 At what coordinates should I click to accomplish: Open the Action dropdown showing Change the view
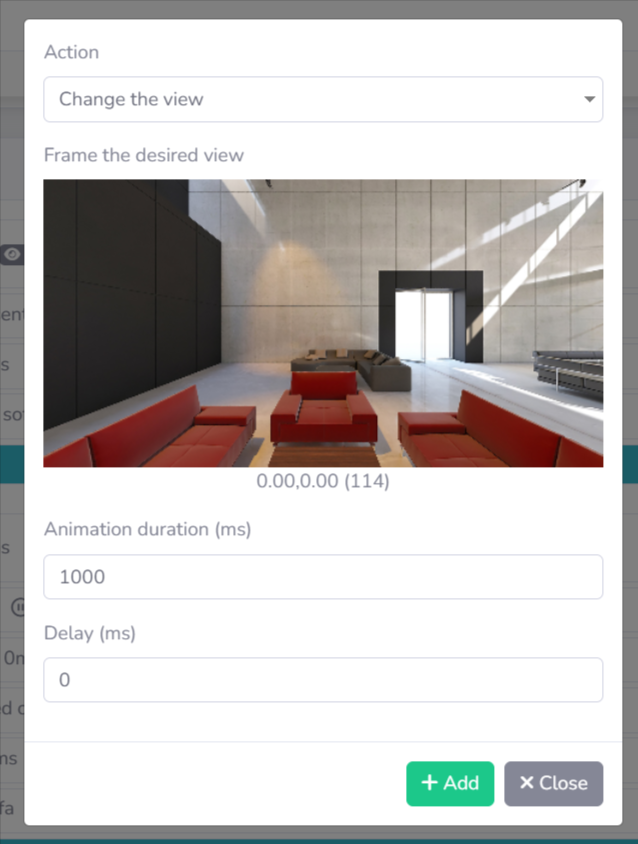[322, 100]
